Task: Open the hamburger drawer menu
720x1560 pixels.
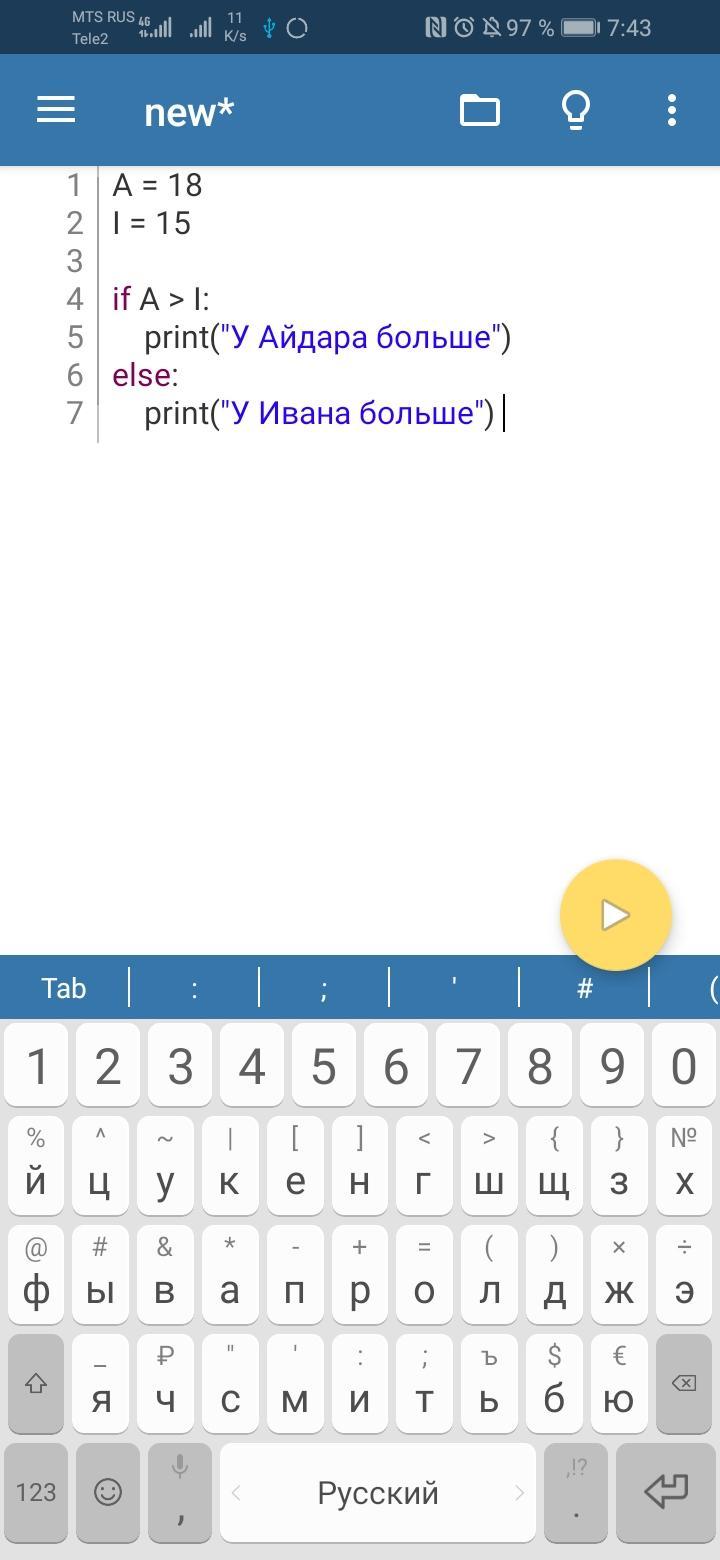Action: pyautogui.click(x=56, y=110)
